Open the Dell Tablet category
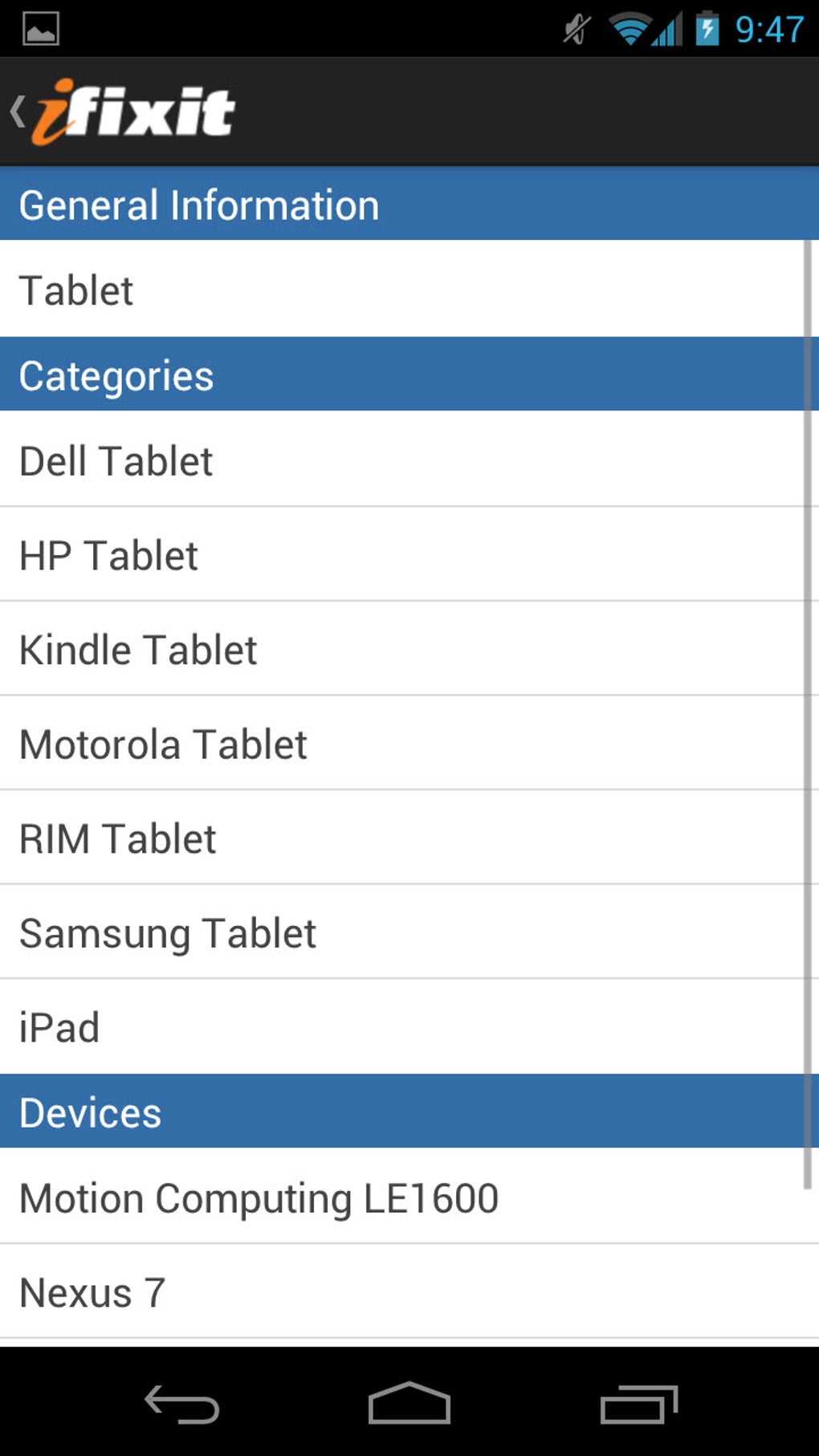 (409, 459)
